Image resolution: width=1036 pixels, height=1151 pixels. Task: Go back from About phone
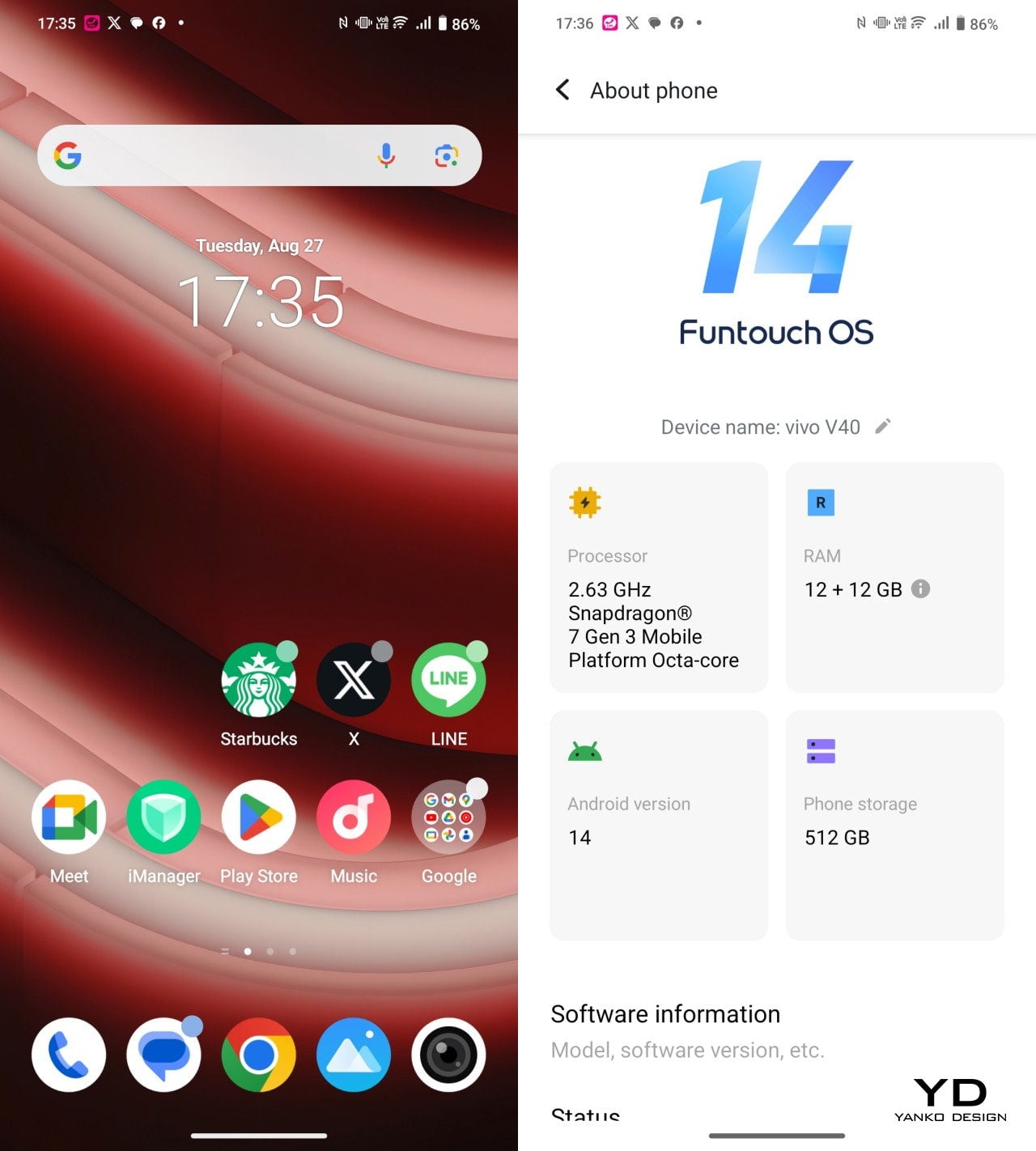pyautogui.click(x=563, y=90)
